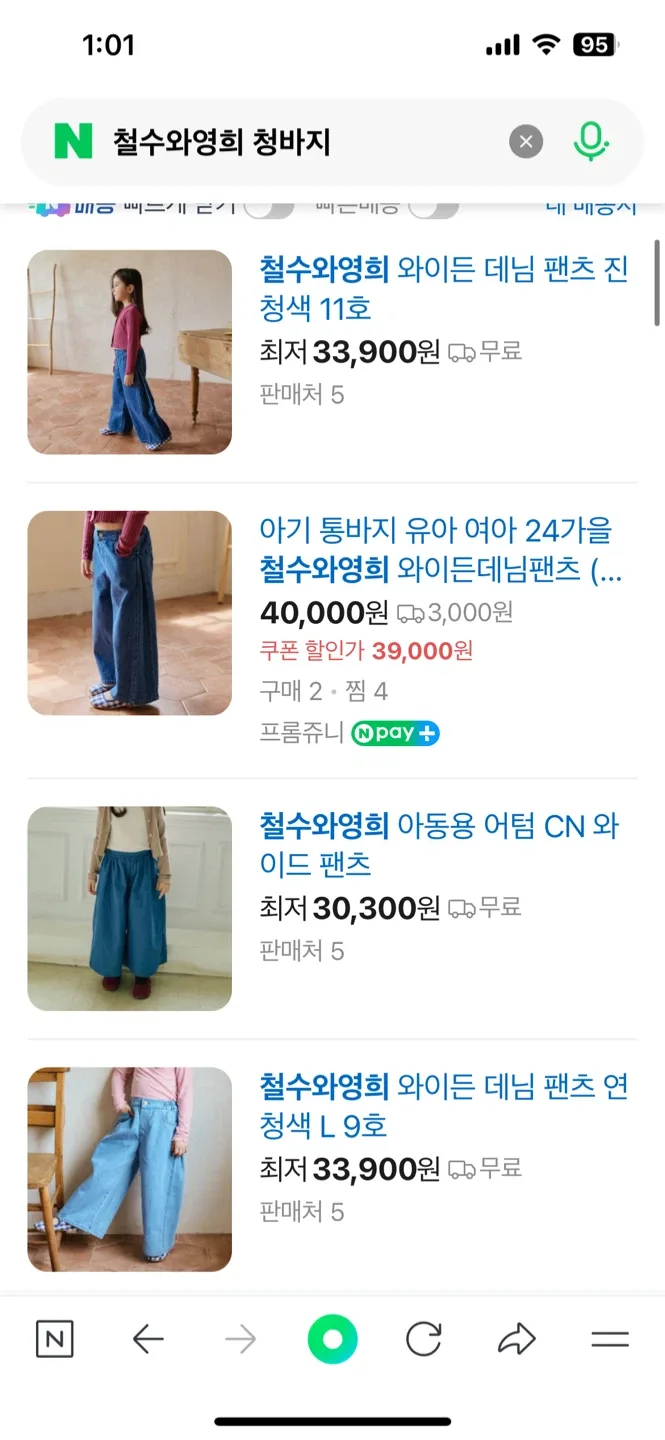
Task: View the 아동용 어텀 CN 와이드 팬츠 product
Action: (439, 844)
